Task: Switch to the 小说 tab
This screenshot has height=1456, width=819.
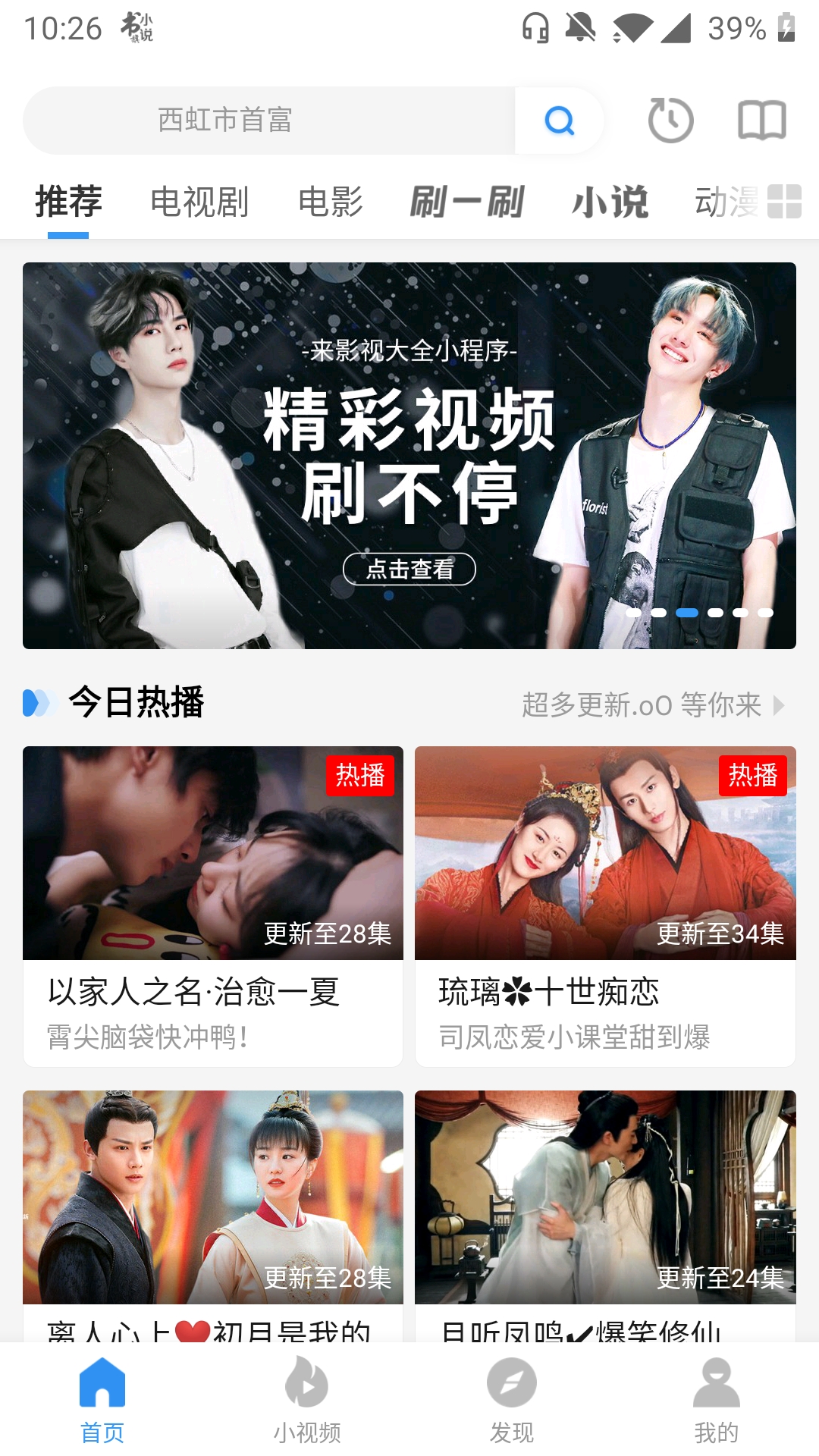Action: point(609,202)
